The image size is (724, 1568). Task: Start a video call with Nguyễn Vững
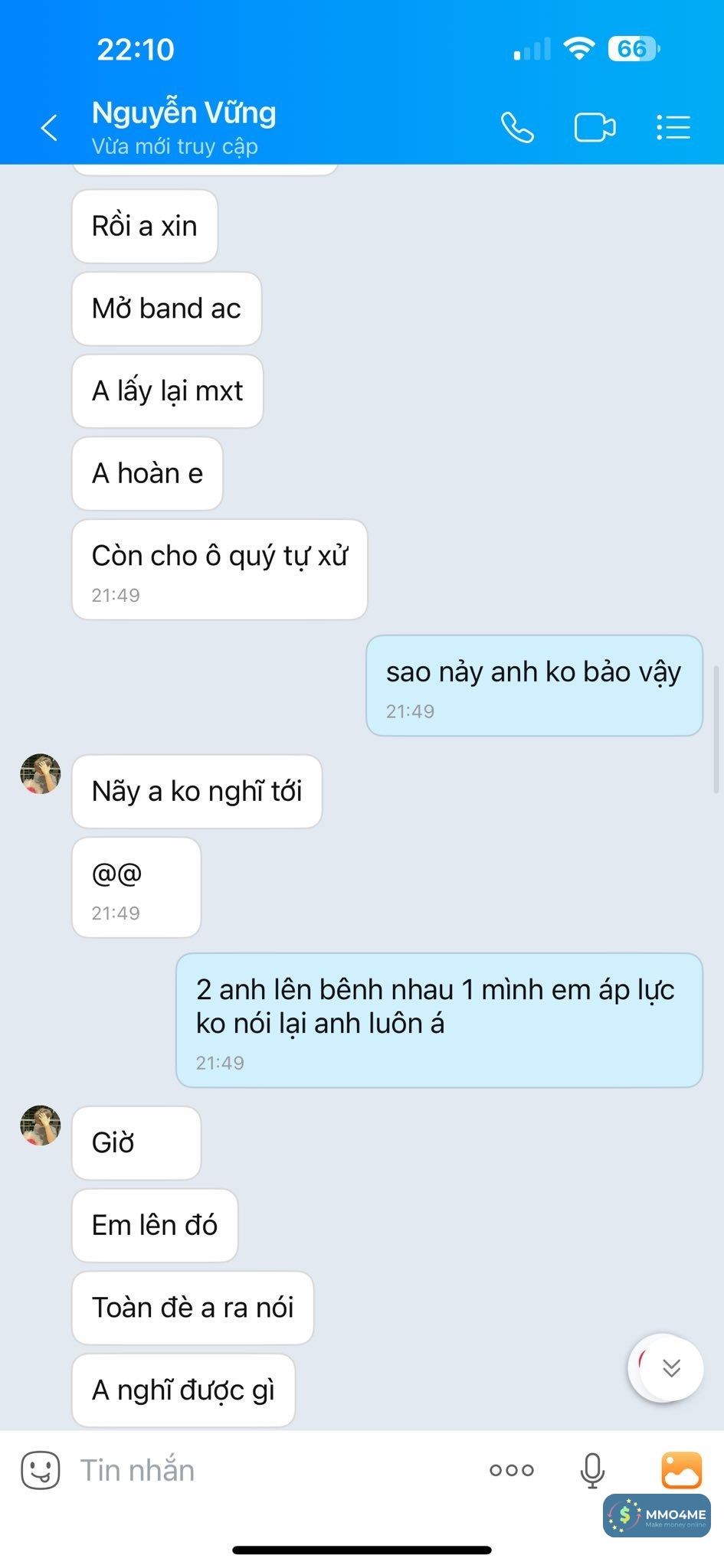[595, 127]
